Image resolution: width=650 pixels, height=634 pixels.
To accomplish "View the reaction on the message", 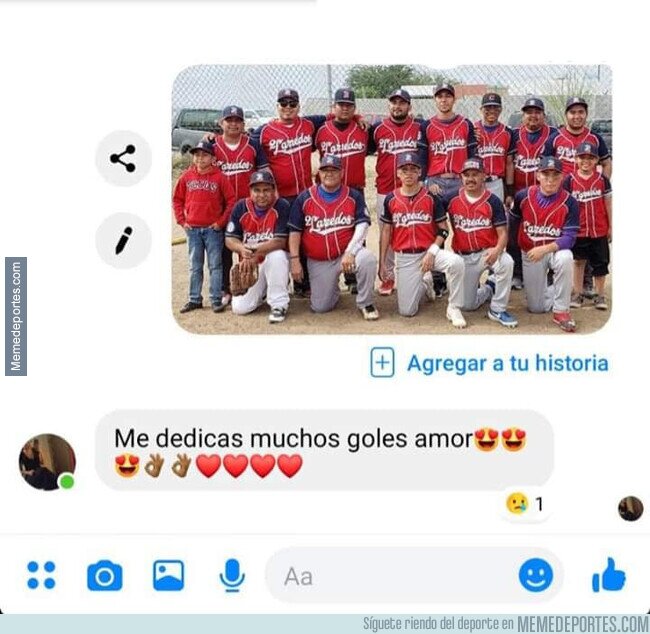I will coord(525,504).
